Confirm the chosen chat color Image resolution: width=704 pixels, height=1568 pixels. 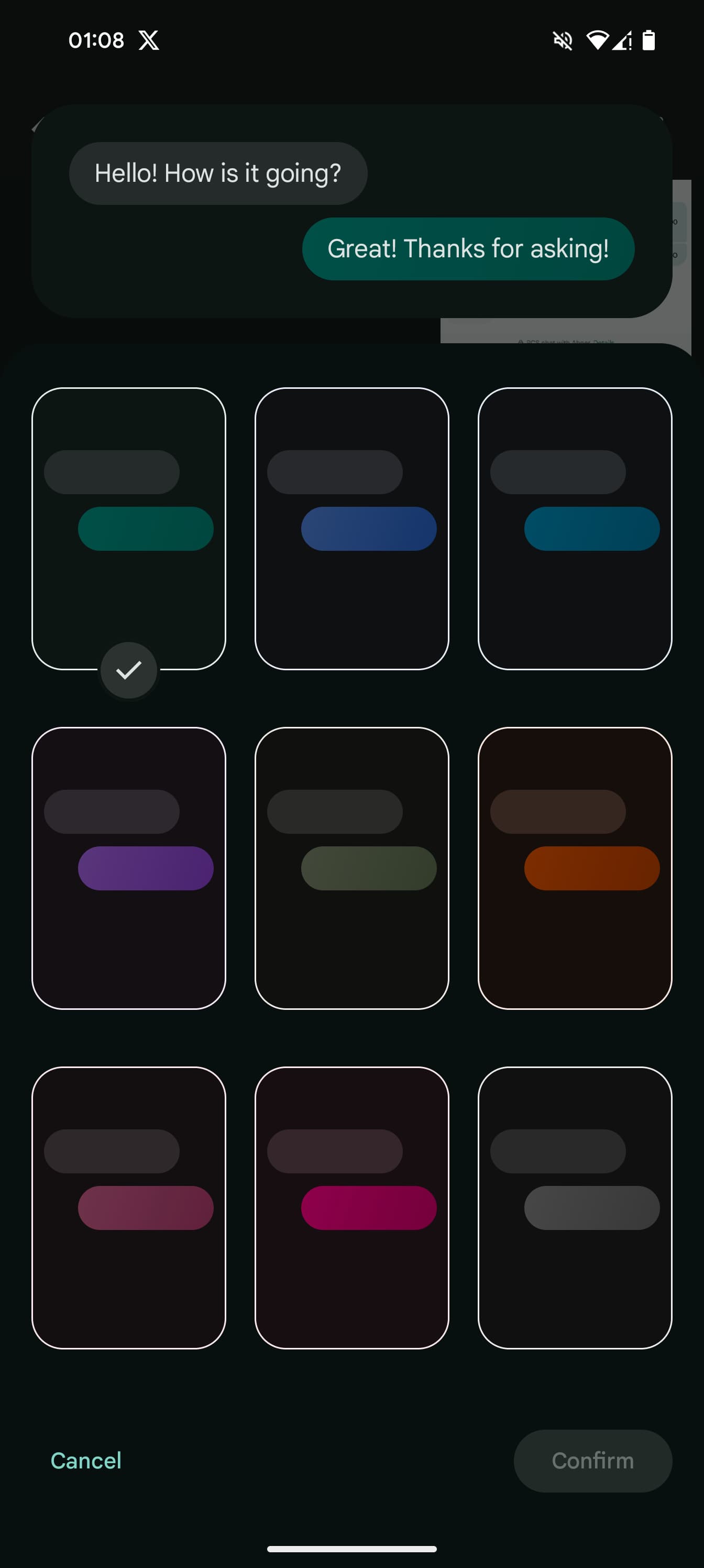(x=592, y=1460)
